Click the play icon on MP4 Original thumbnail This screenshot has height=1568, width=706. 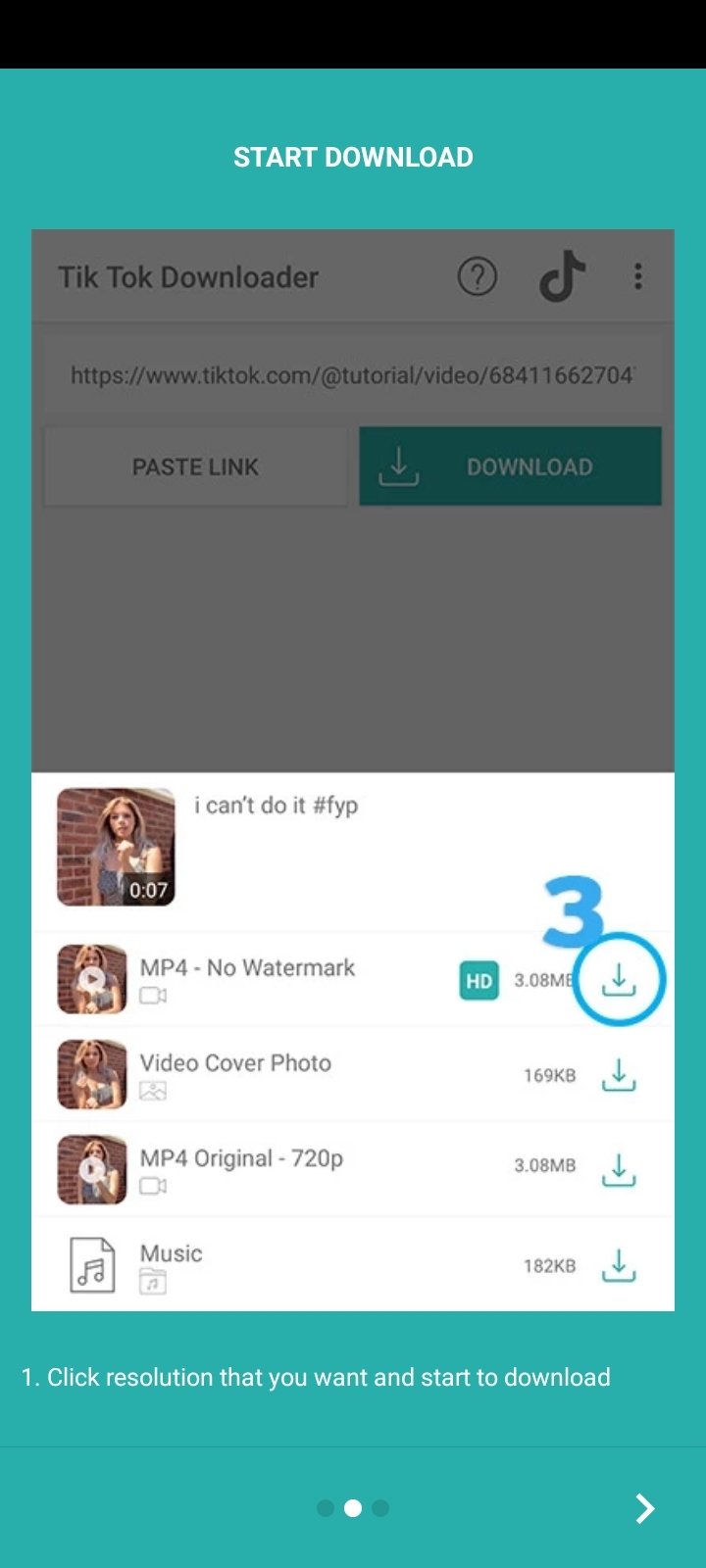[x=91, y=1166]
